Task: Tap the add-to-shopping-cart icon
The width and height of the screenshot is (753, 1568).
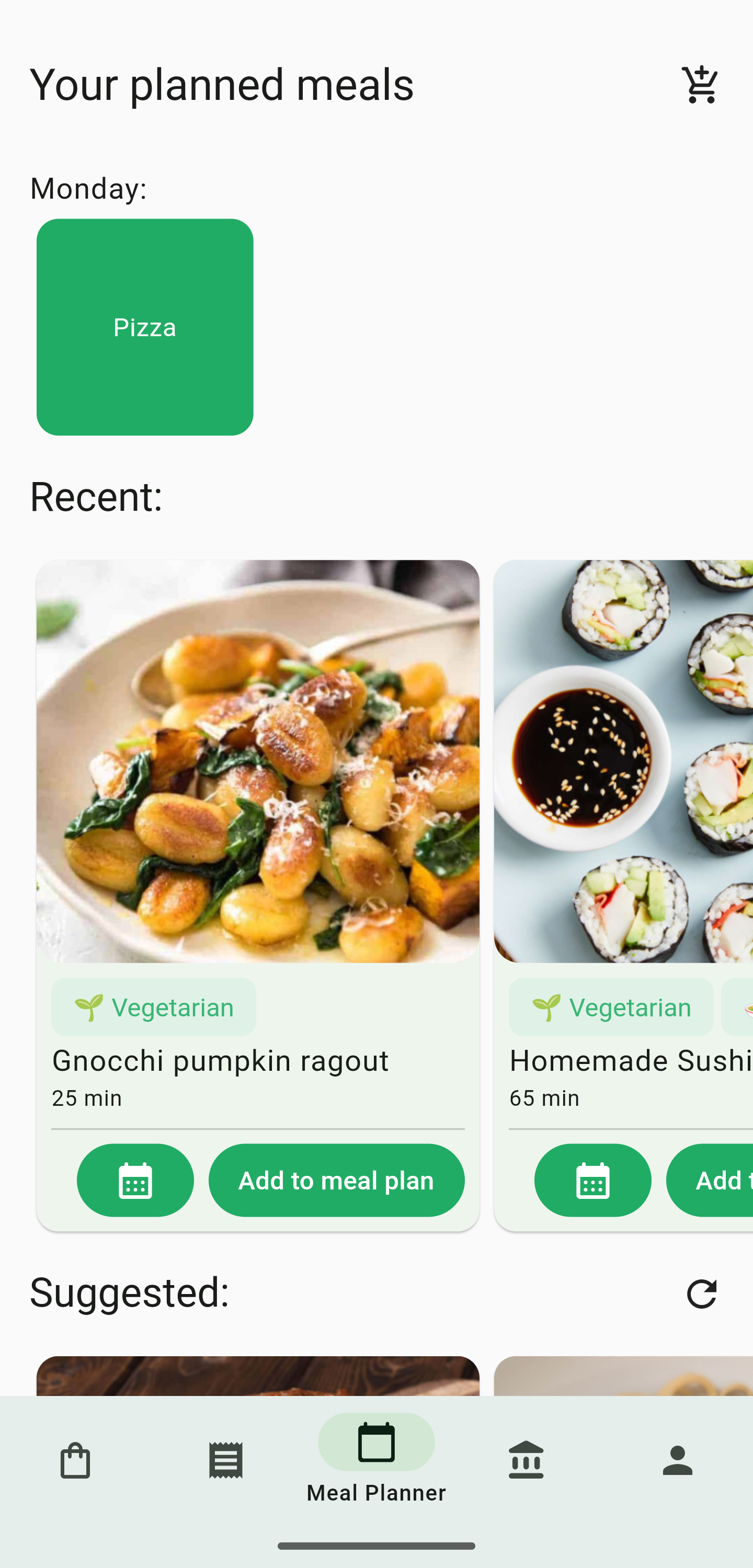Action: (x=701, y=85)
